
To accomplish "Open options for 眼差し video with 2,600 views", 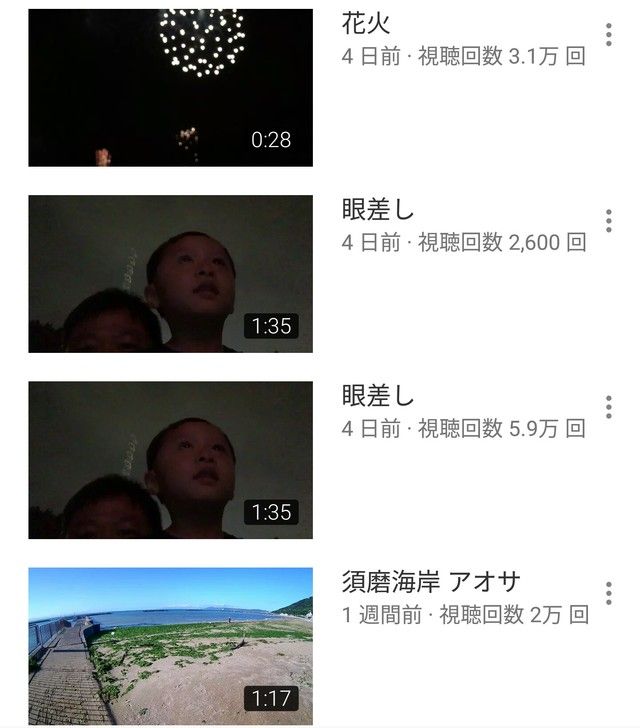I will pos(608,221).
